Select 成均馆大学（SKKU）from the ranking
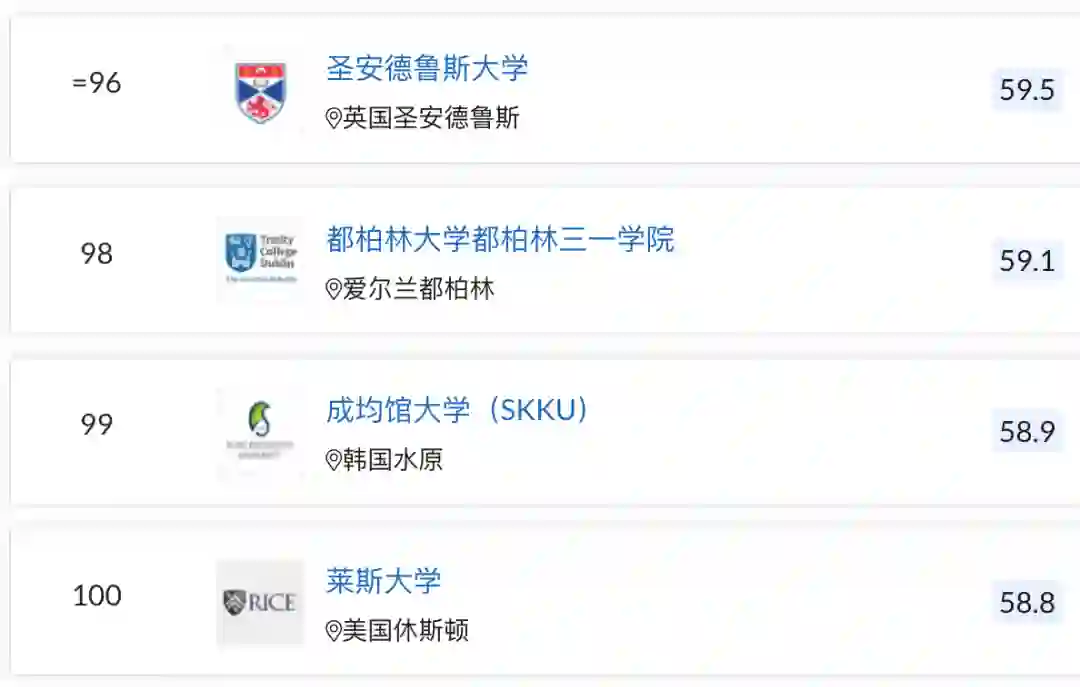The height and width of the screenshot is (687, 1080). point(457,411)
